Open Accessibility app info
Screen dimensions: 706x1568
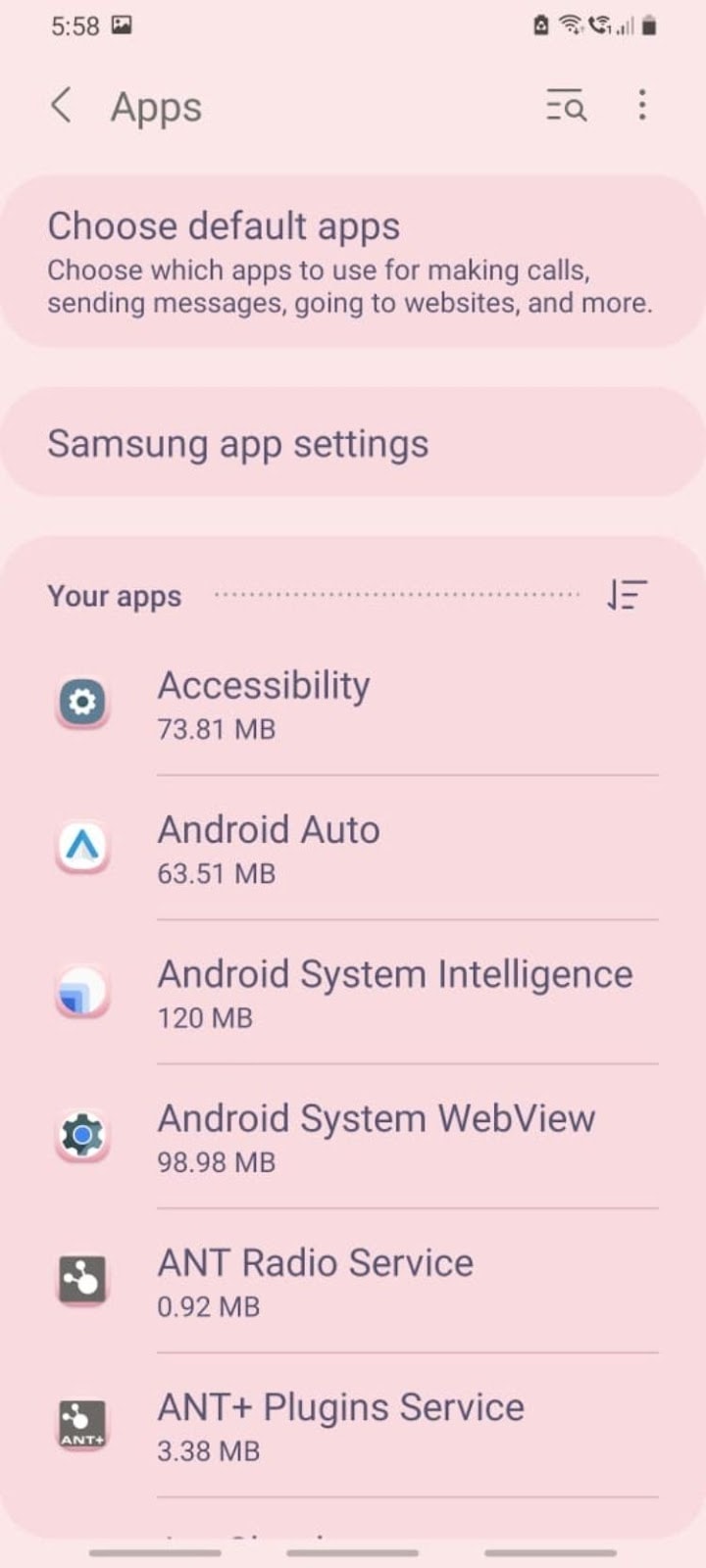pos(353,704)
